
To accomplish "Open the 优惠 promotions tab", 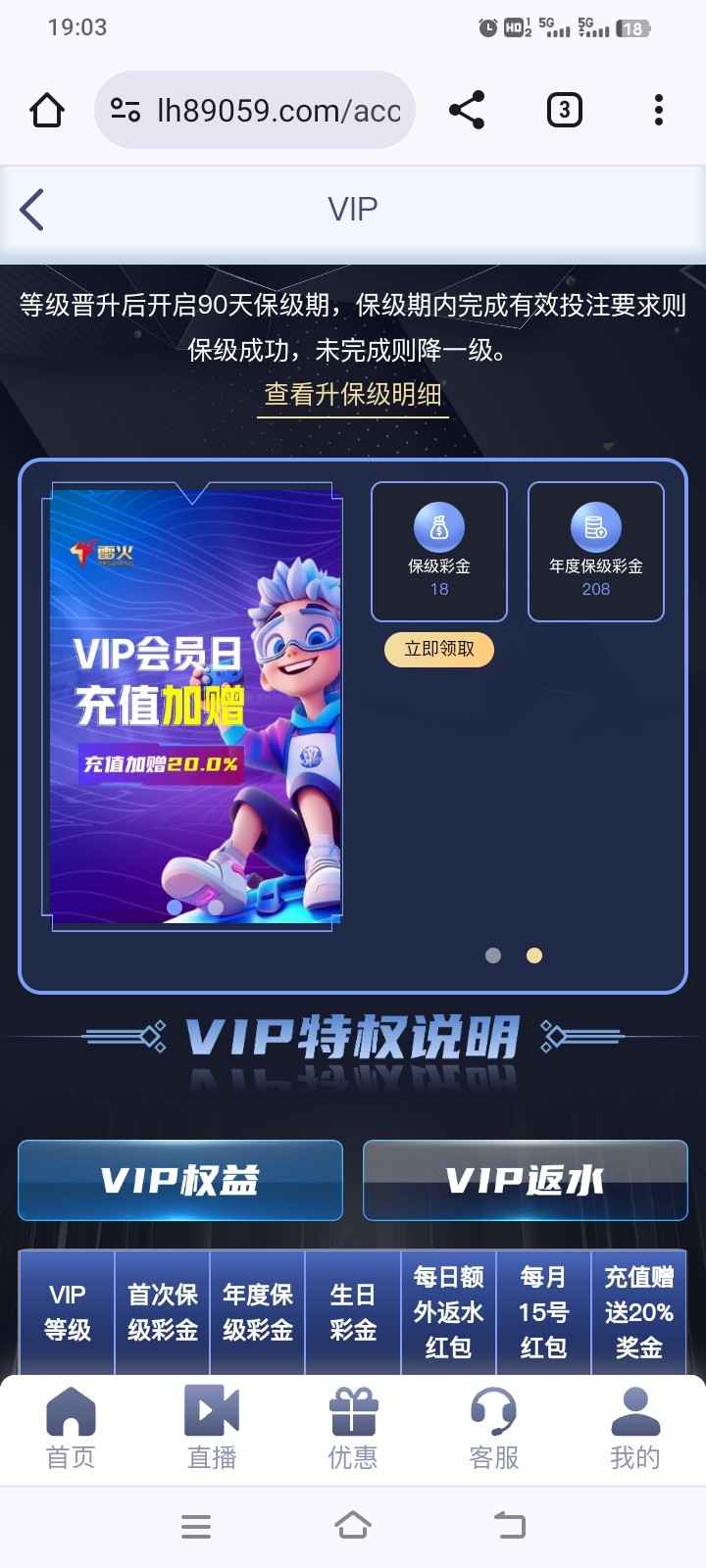I will 353,1429.
